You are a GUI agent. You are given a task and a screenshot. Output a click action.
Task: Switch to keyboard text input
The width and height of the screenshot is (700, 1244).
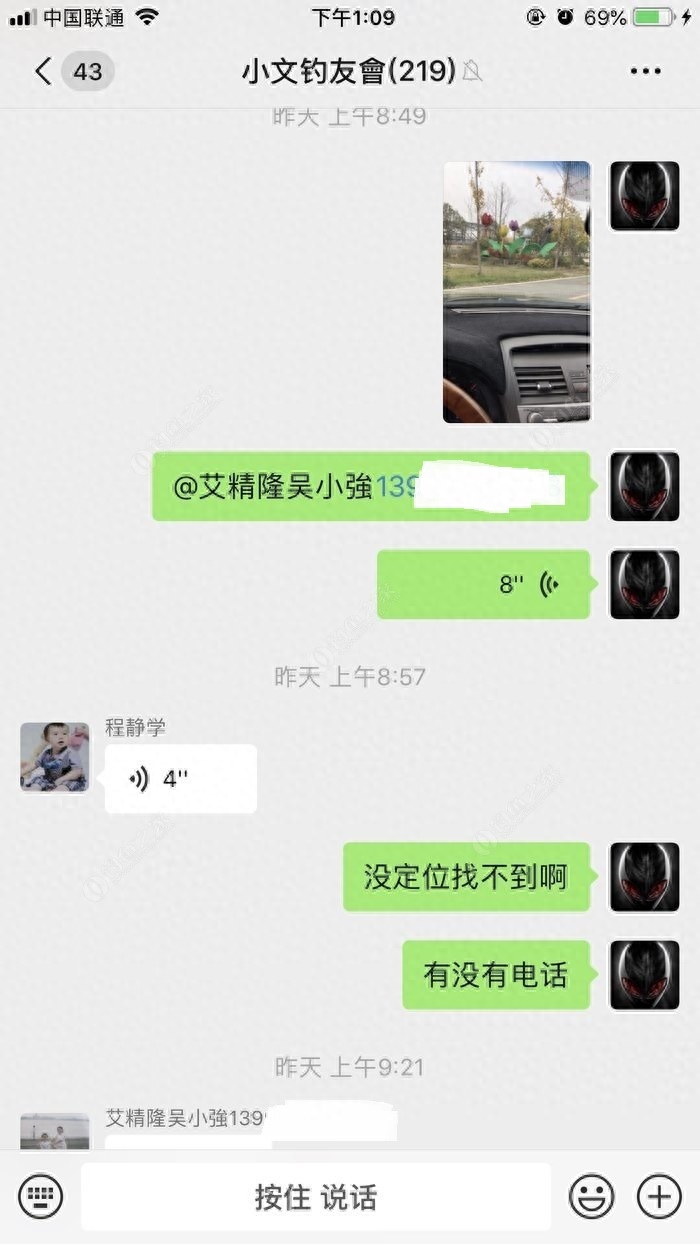40,1196
